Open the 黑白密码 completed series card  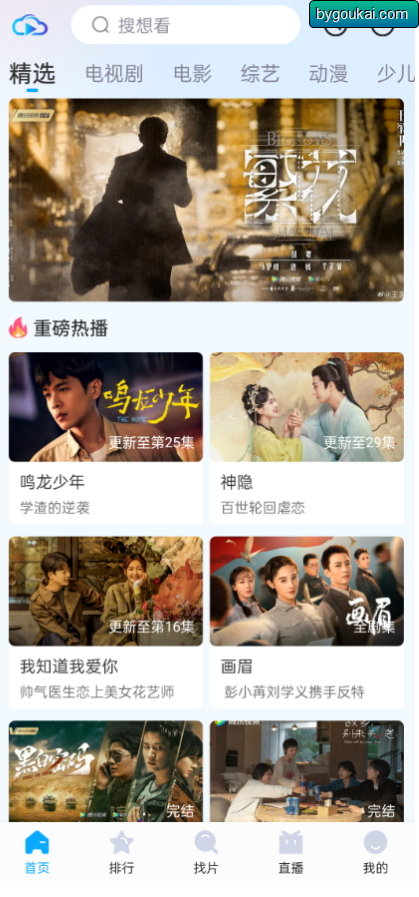coord(105,771)
